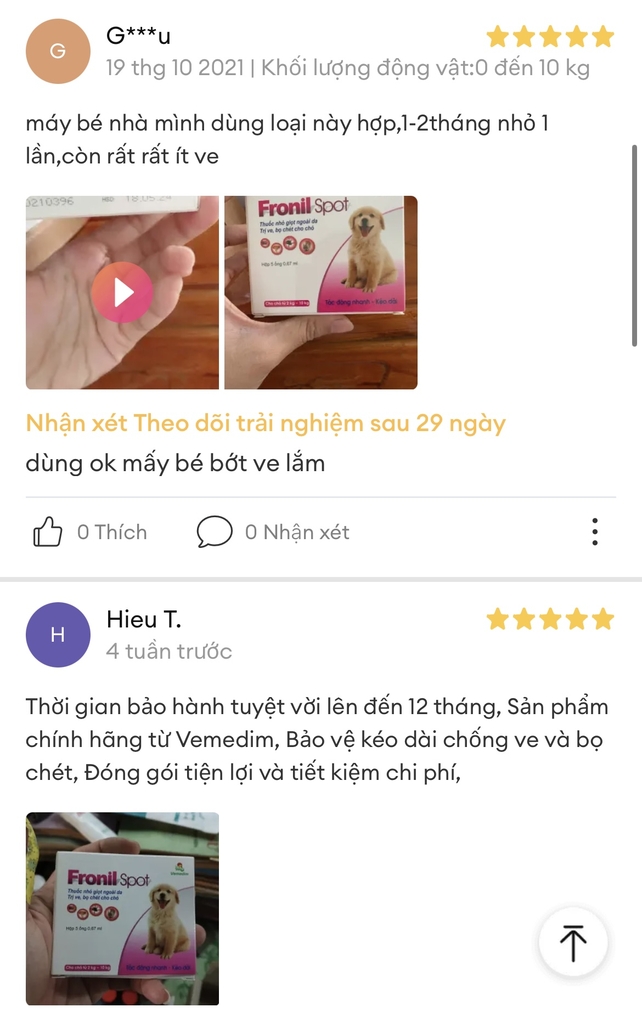Play the video in G***u's review
The image size is (642, 1024).
point(122,292)
